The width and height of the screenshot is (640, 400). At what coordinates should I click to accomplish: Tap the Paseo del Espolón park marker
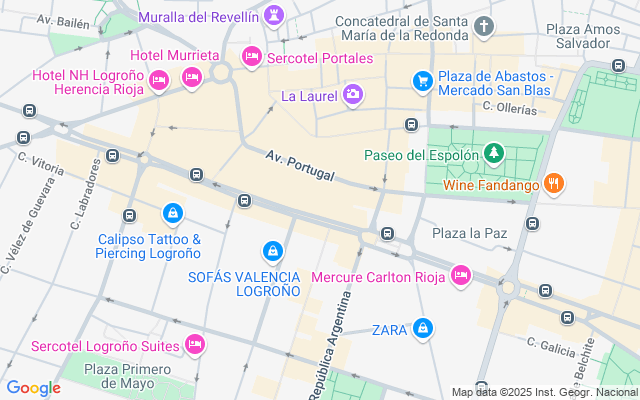point(491,154)
